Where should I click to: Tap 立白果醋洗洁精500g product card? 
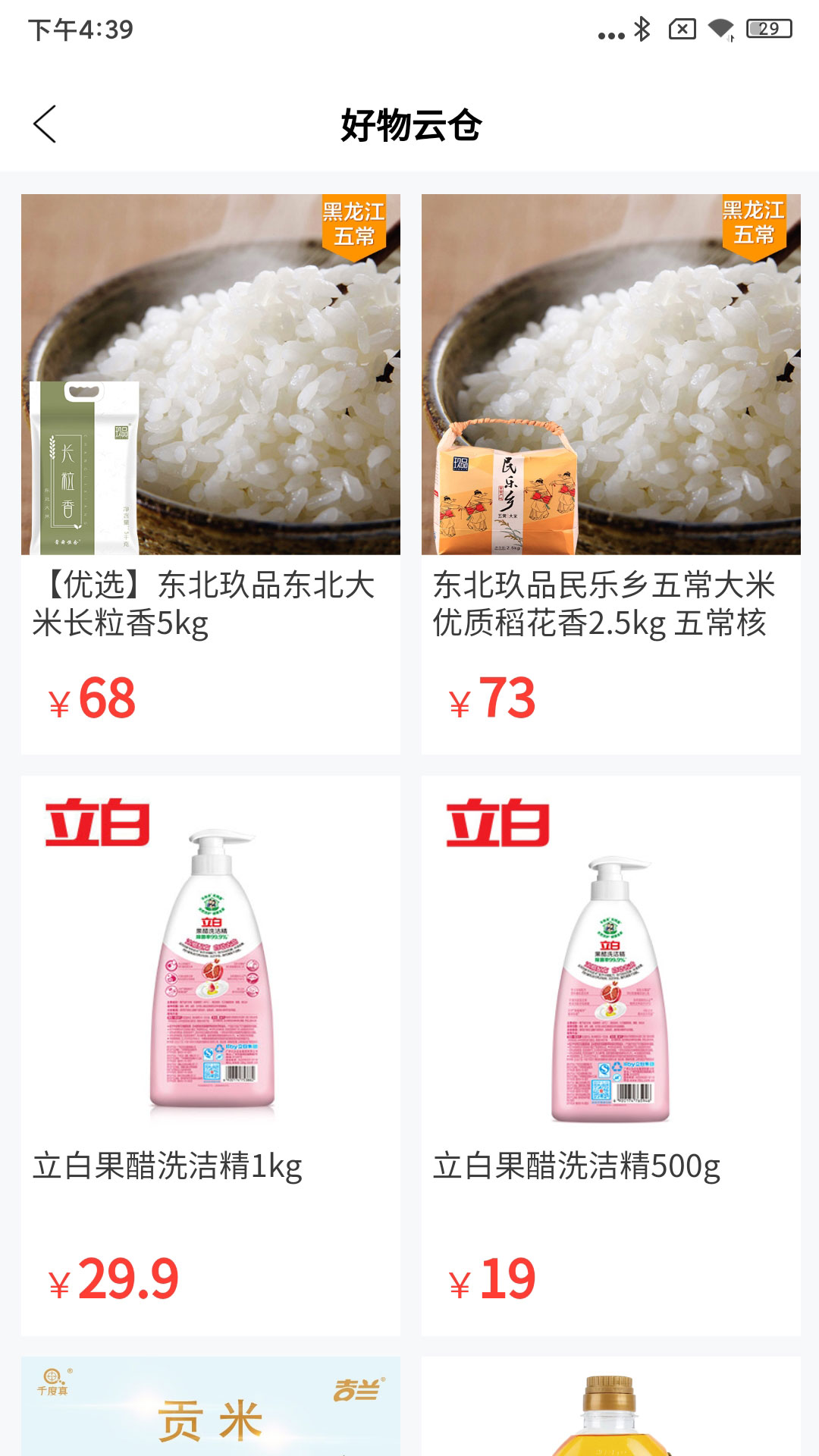click(611, 1054)
